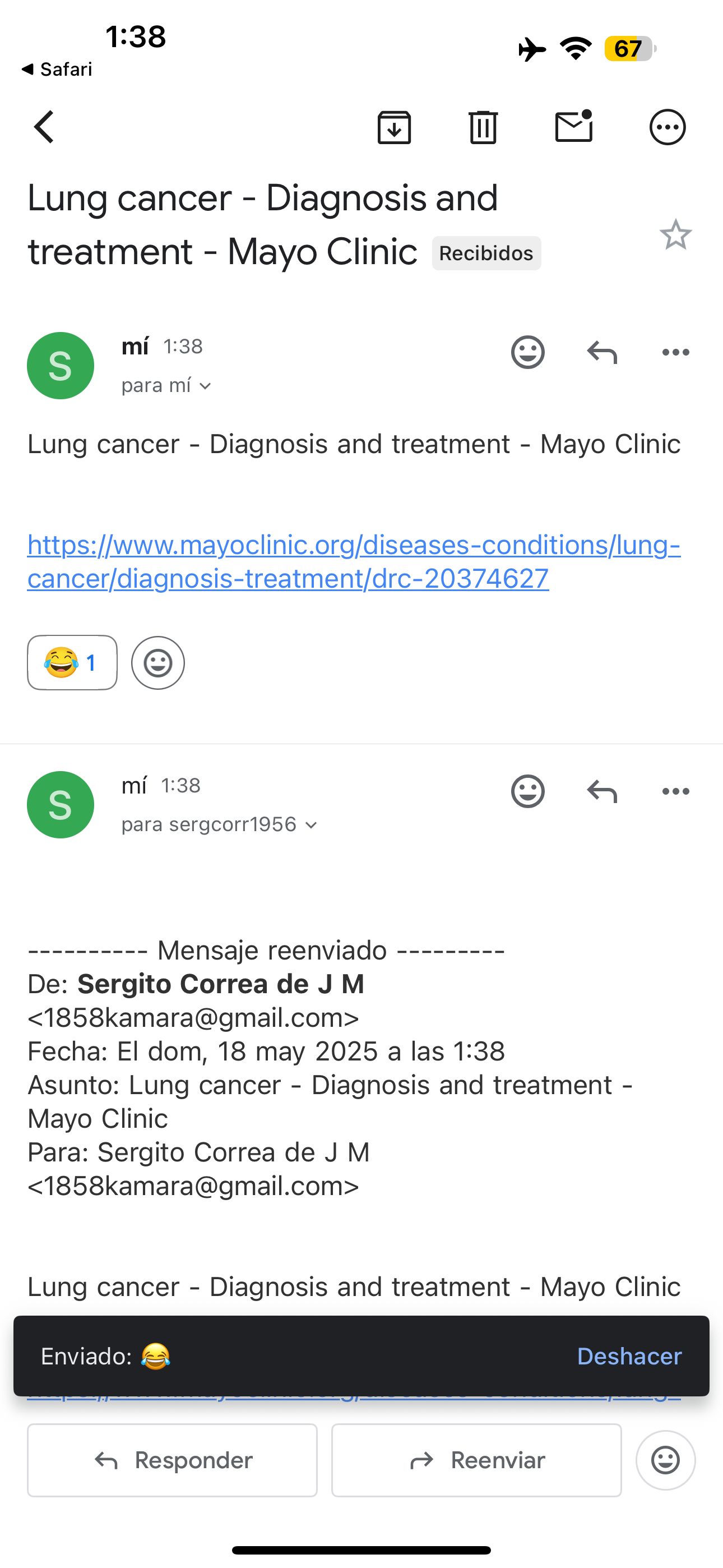The width and height of the screenshot is (723, 1568).
Task: Open the three-dot menu on the sergcorr1956 message
Action: (675, 791)
